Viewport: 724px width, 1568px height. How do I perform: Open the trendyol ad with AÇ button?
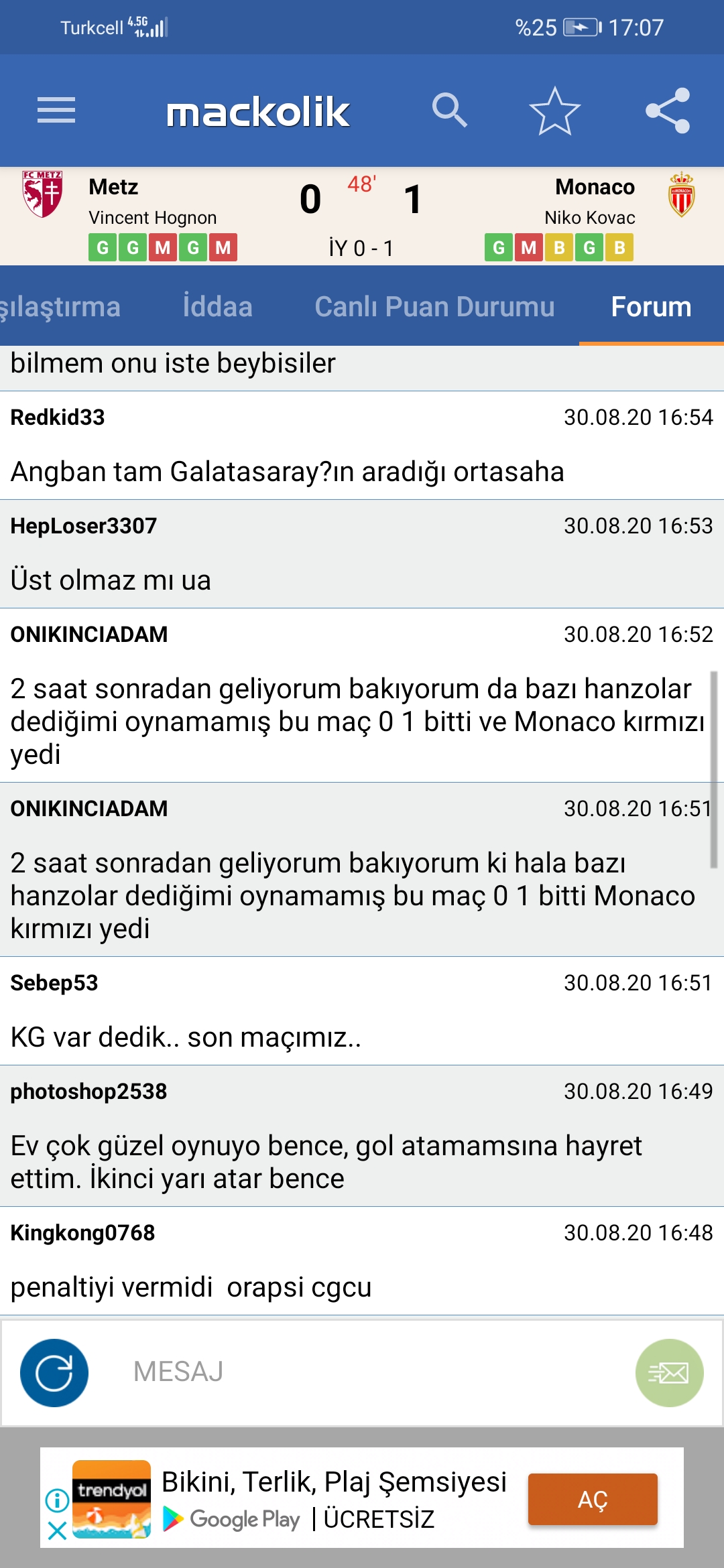point(593,1499)
